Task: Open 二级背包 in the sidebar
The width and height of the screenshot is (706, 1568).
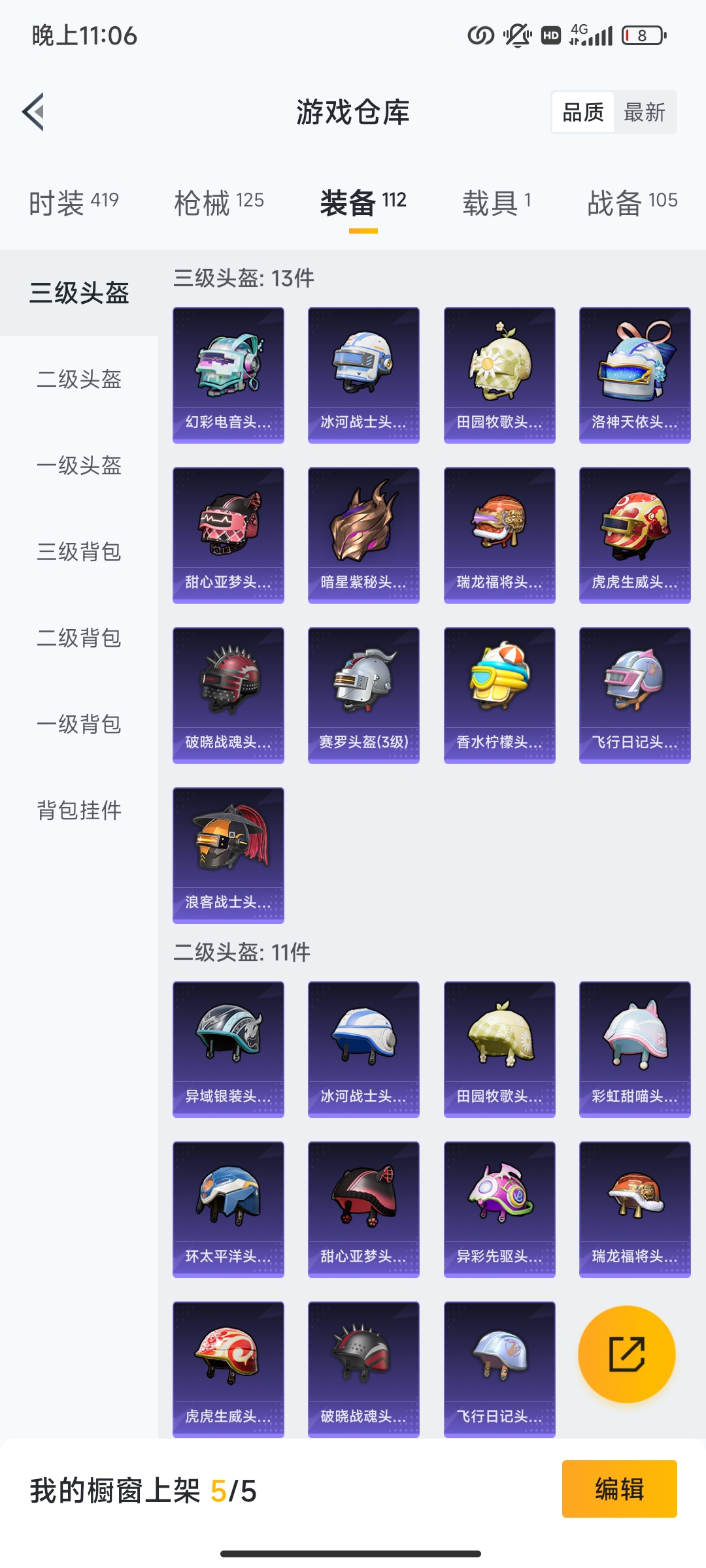Action: point(79,638)
